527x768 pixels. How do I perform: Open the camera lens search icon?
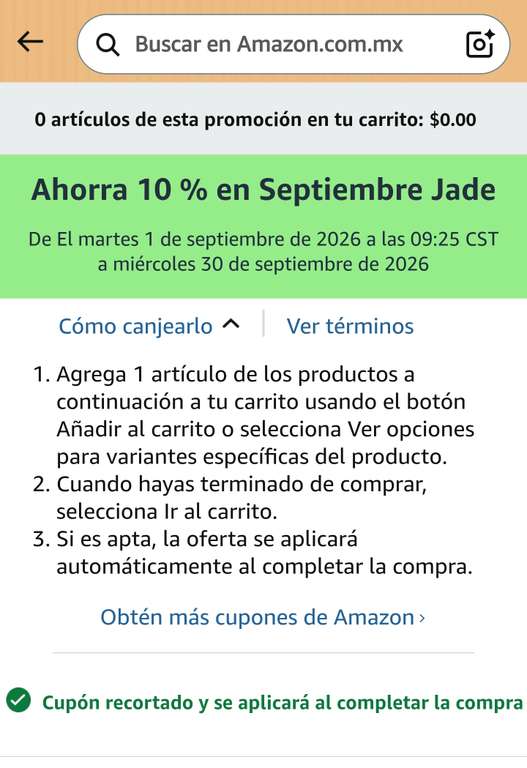pos(479,44)
